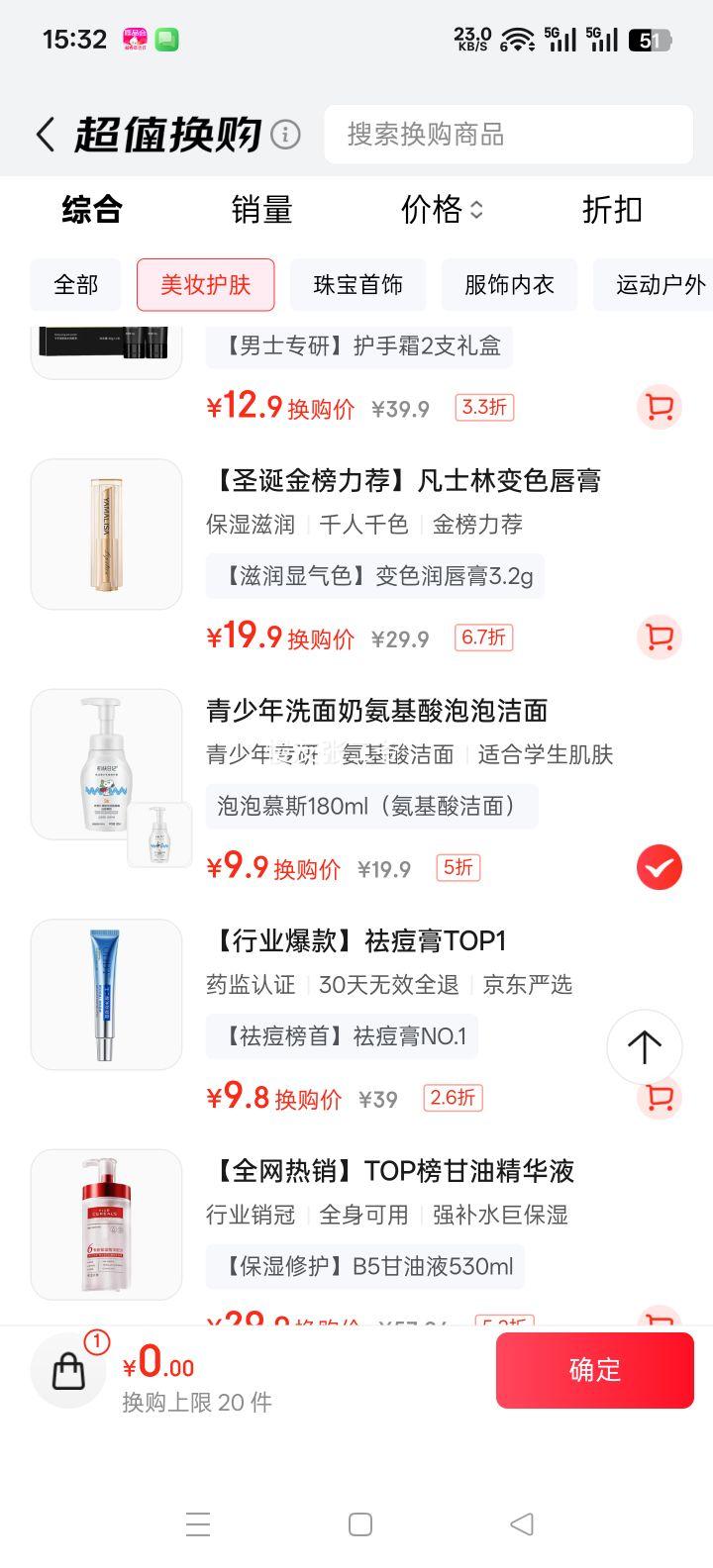
Task: Confirm selection with 确定
Action: click(594, 1370)
